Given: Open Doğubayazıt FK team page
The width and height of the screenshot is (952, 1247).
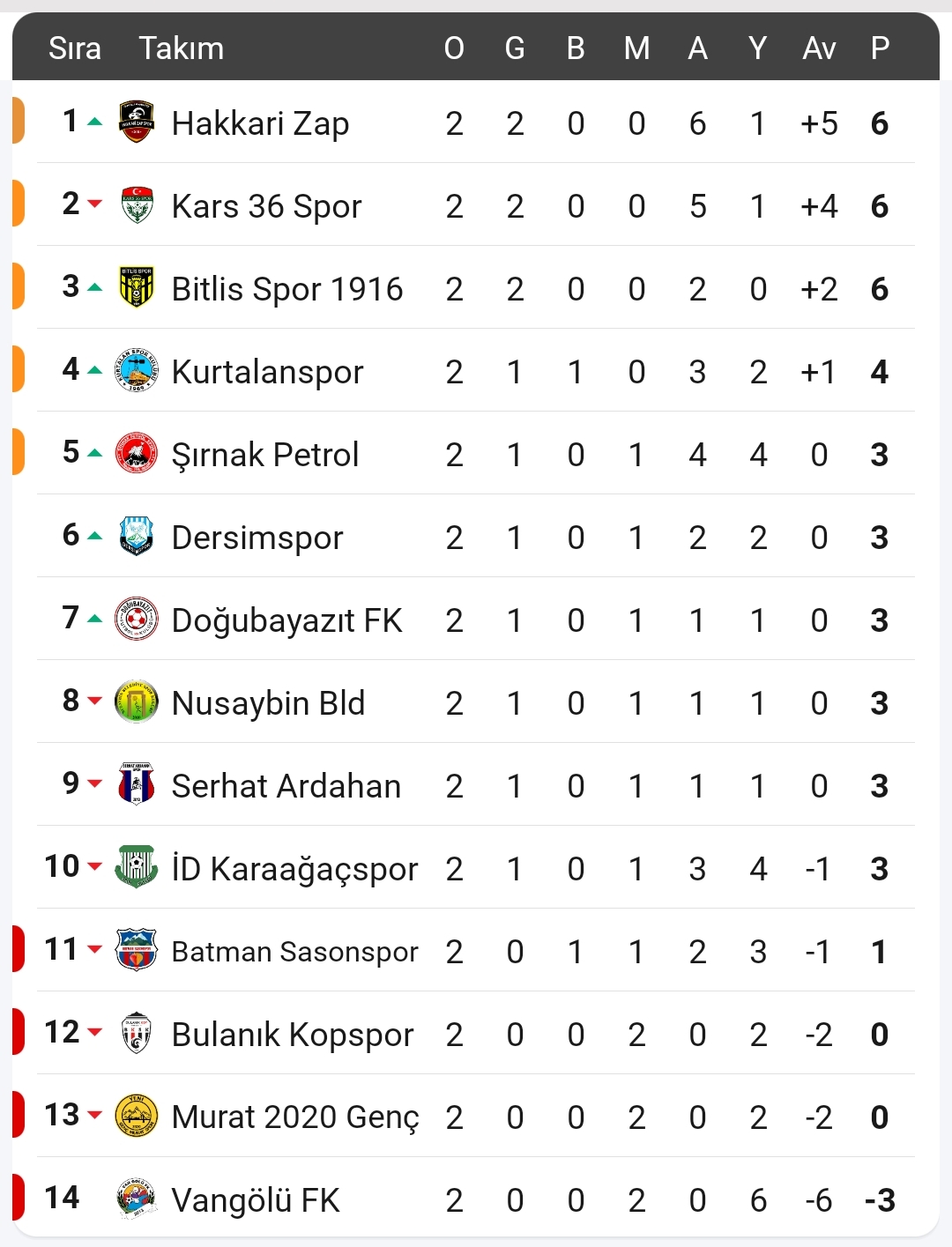Looking at the screenshot, I should point(286,620).
